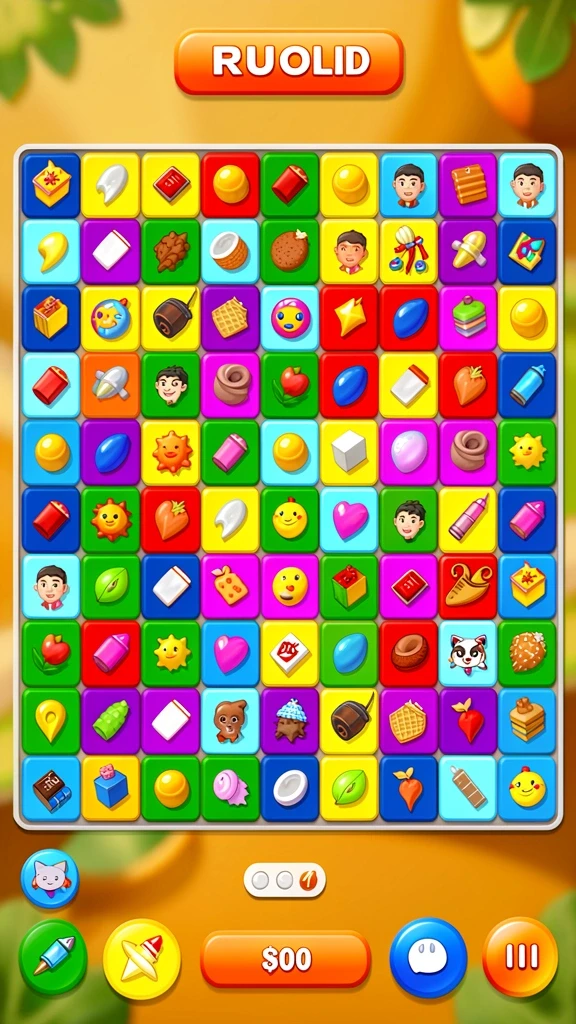Use the yellow rocket booster button
The height and width of the screenshot is (1024, 576).
[x=142, y=958]
